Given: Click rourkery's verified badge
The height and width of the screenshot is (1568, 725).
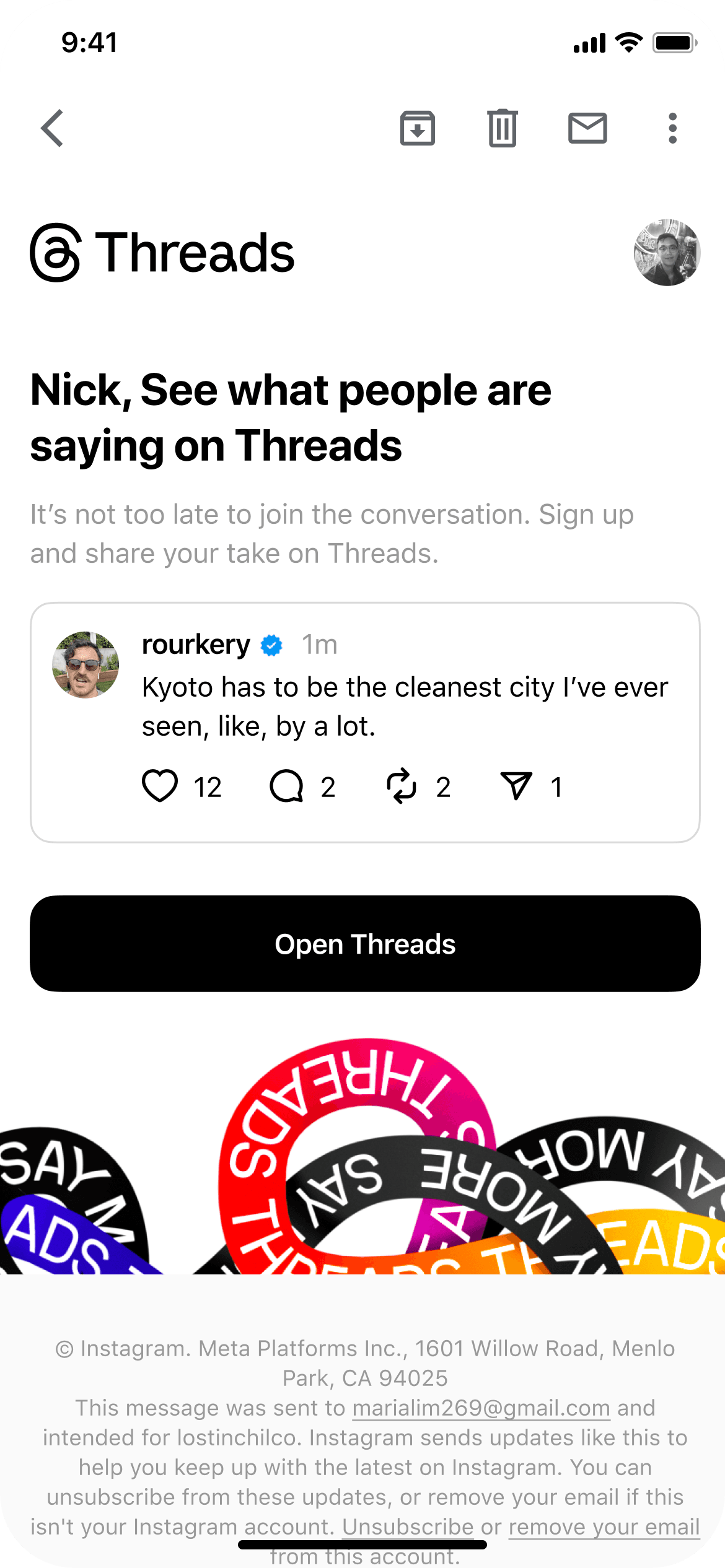Looking at the screenshot, I should point(271,645).
